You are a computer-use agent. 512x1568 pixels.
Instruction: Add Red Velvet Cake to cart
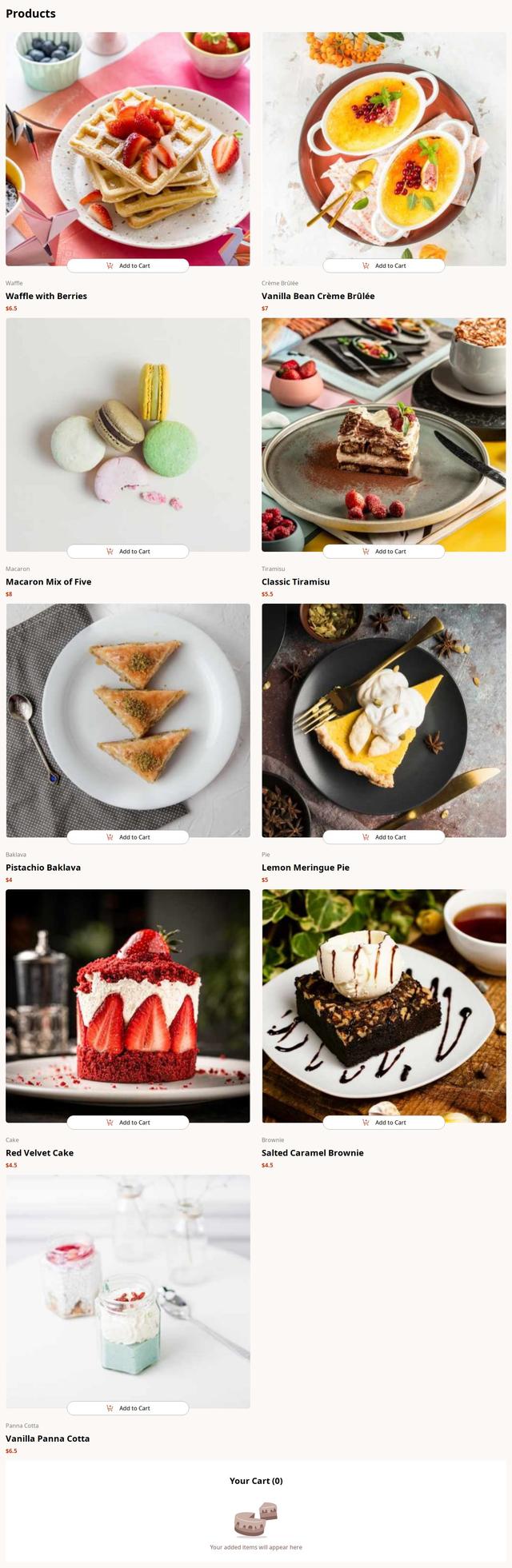[x=128, y=1122]
